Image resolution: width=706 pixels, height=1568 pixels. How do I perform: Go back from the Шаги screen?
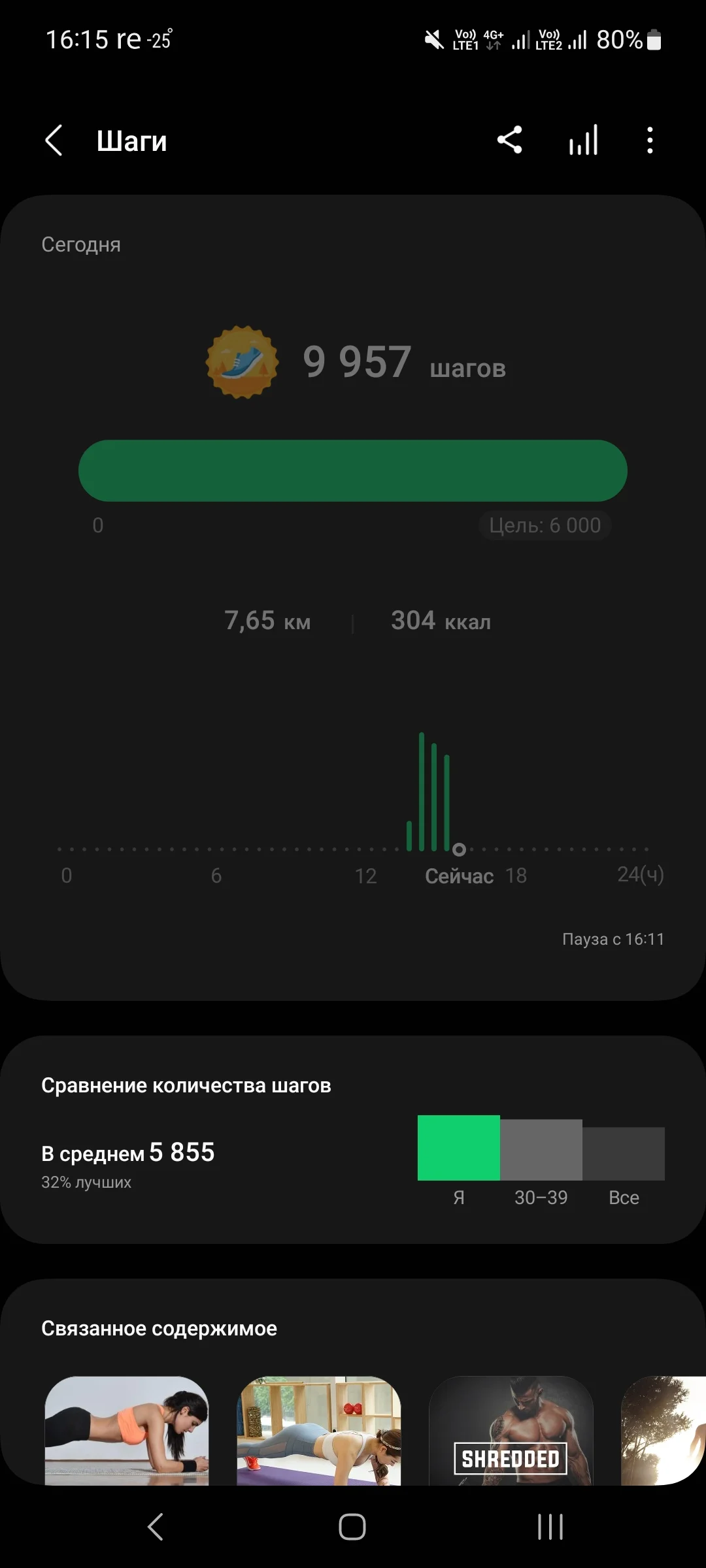pos(54,140)
